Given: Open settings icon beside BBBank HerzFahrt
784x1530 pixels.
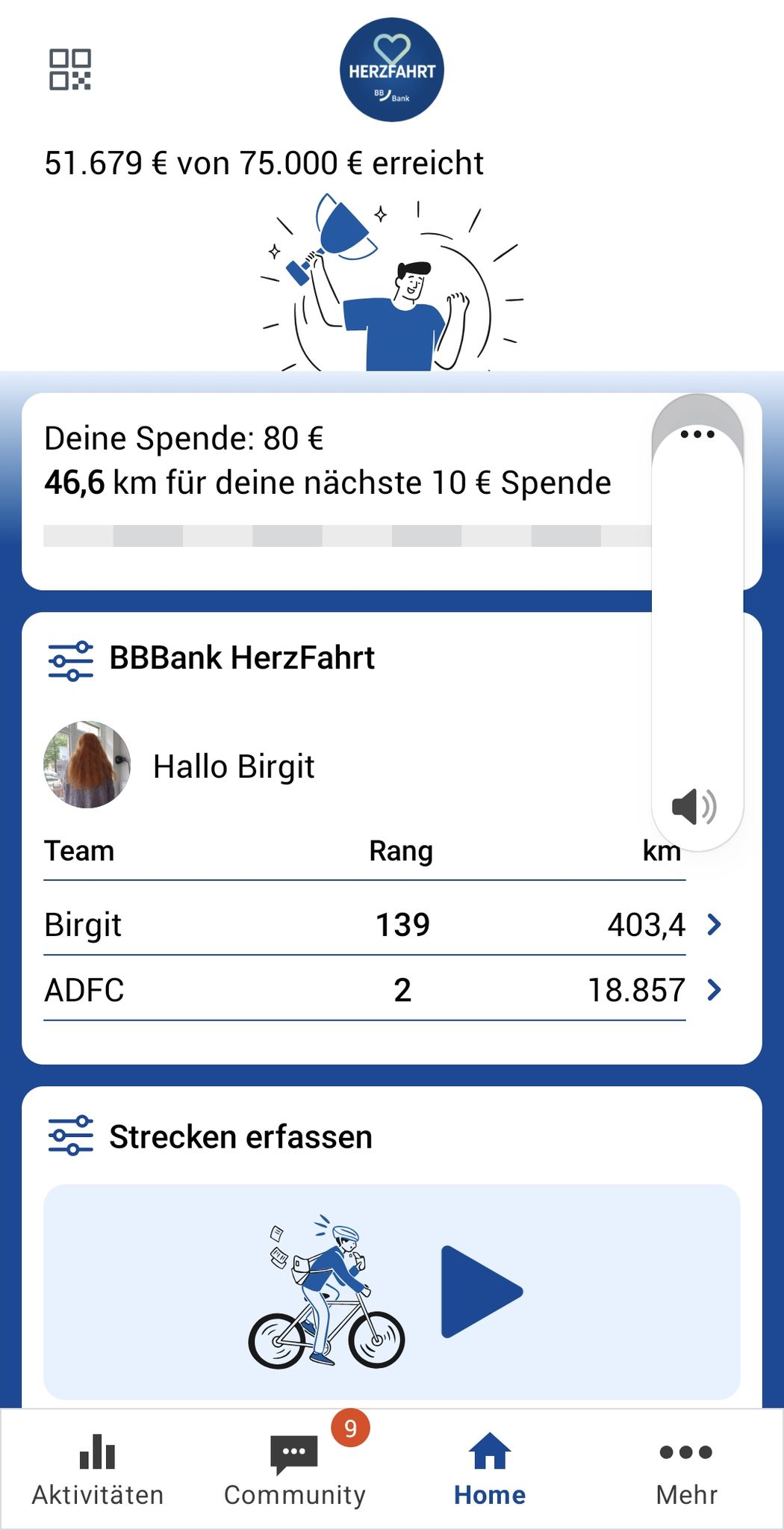Looking at the screenshot, I should tap(71, 660).
